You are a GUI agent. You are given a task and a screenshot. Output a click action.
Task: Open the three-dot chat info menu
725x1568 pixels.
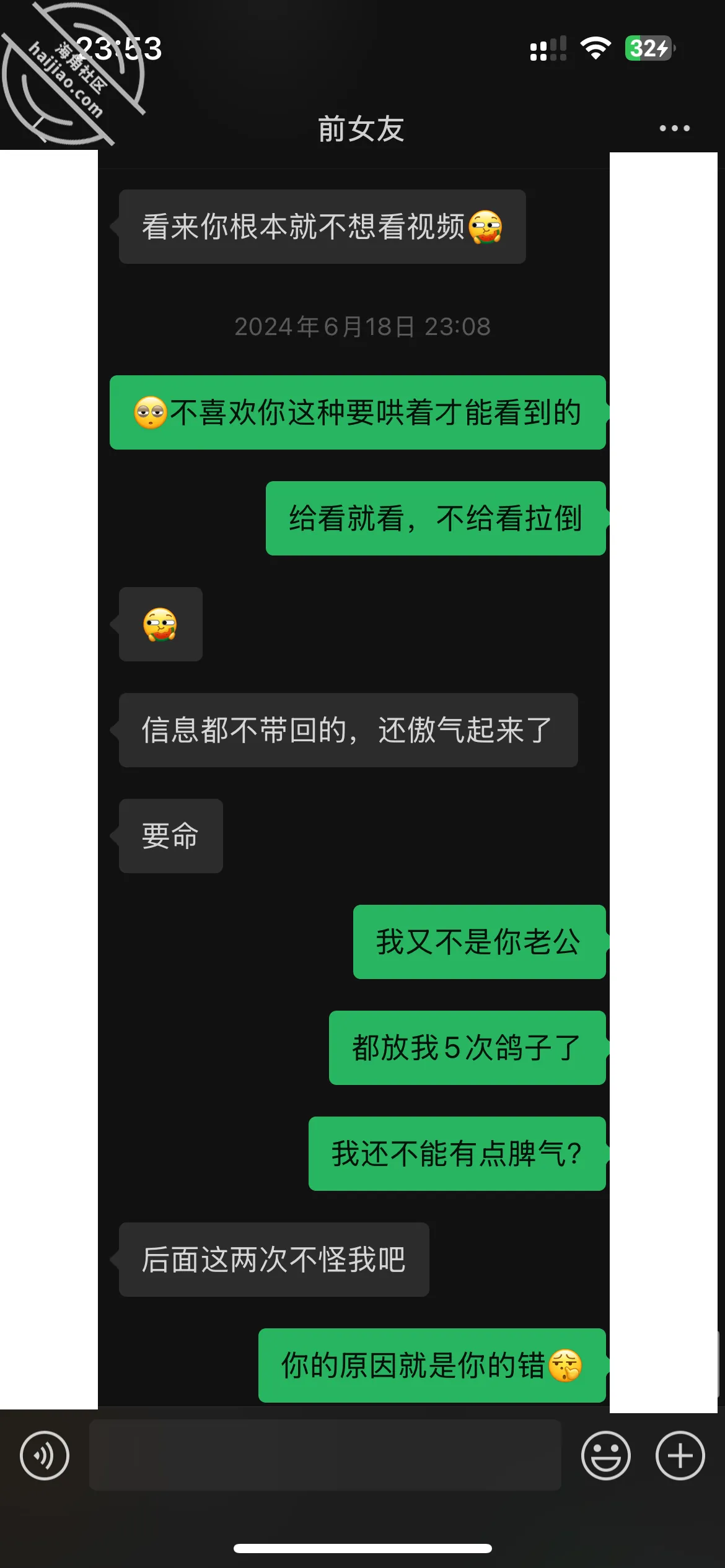pyautogui.click(x=674, y=128)
